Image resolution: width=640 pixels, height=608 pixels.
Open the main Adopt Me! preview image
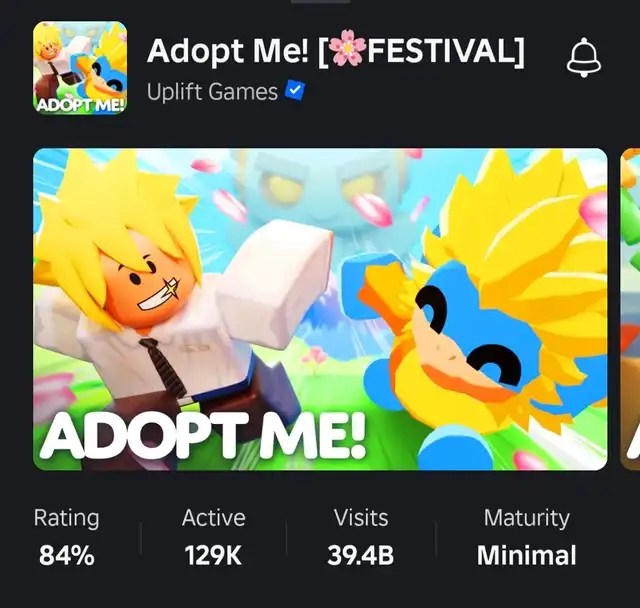(x=320, y=309)
